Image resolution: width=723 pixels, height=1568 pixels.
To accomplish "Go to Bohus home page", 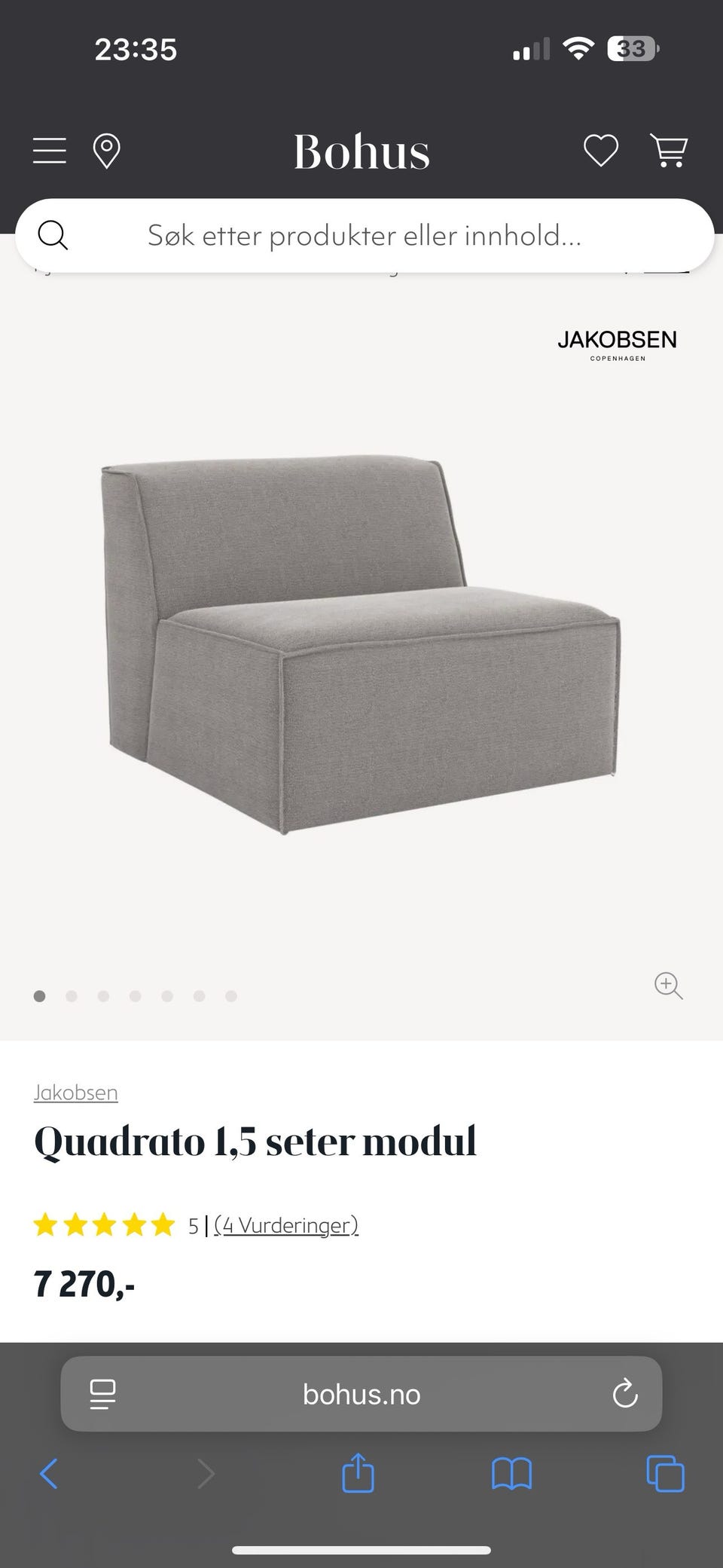I will coord(361,151).
